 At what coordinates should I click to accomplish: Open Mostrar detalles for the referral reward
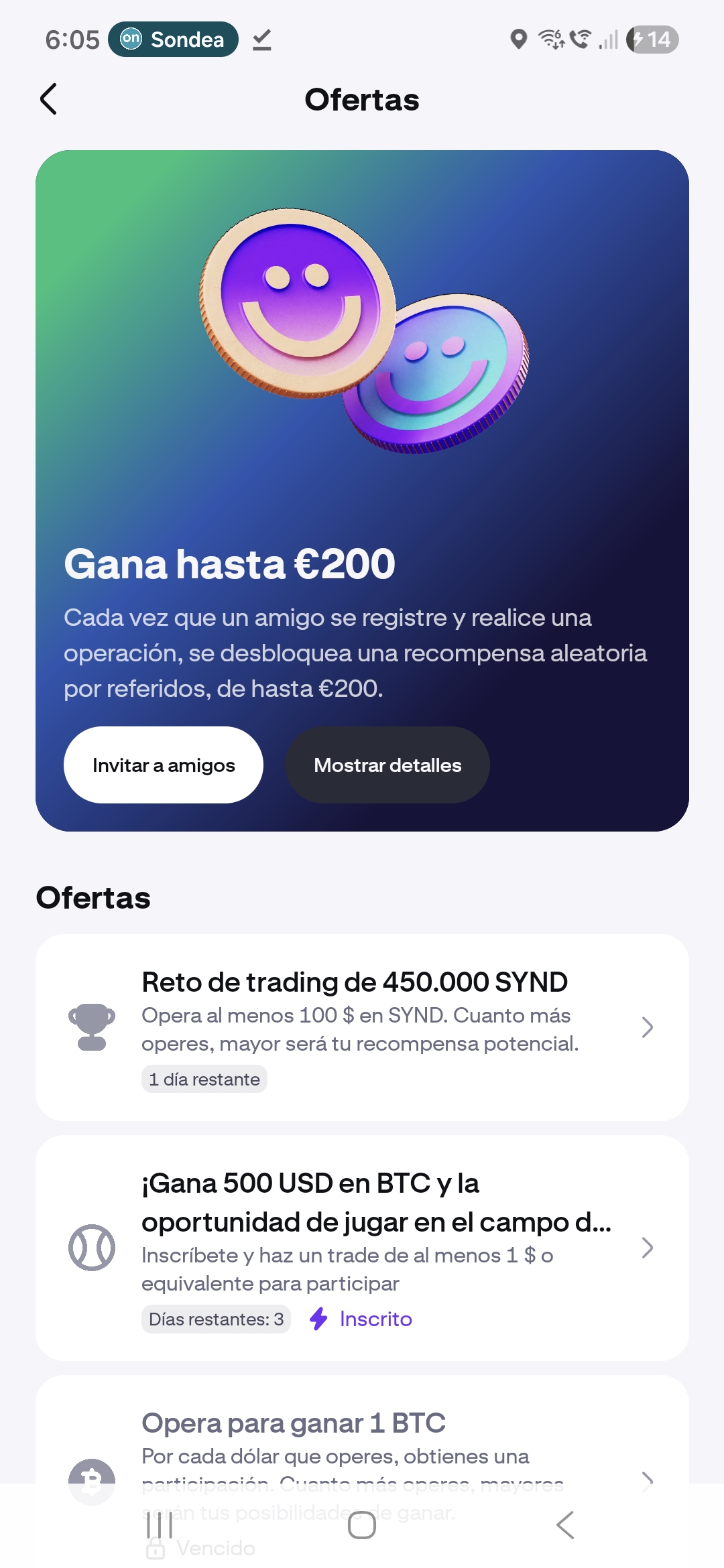point(387,765)
